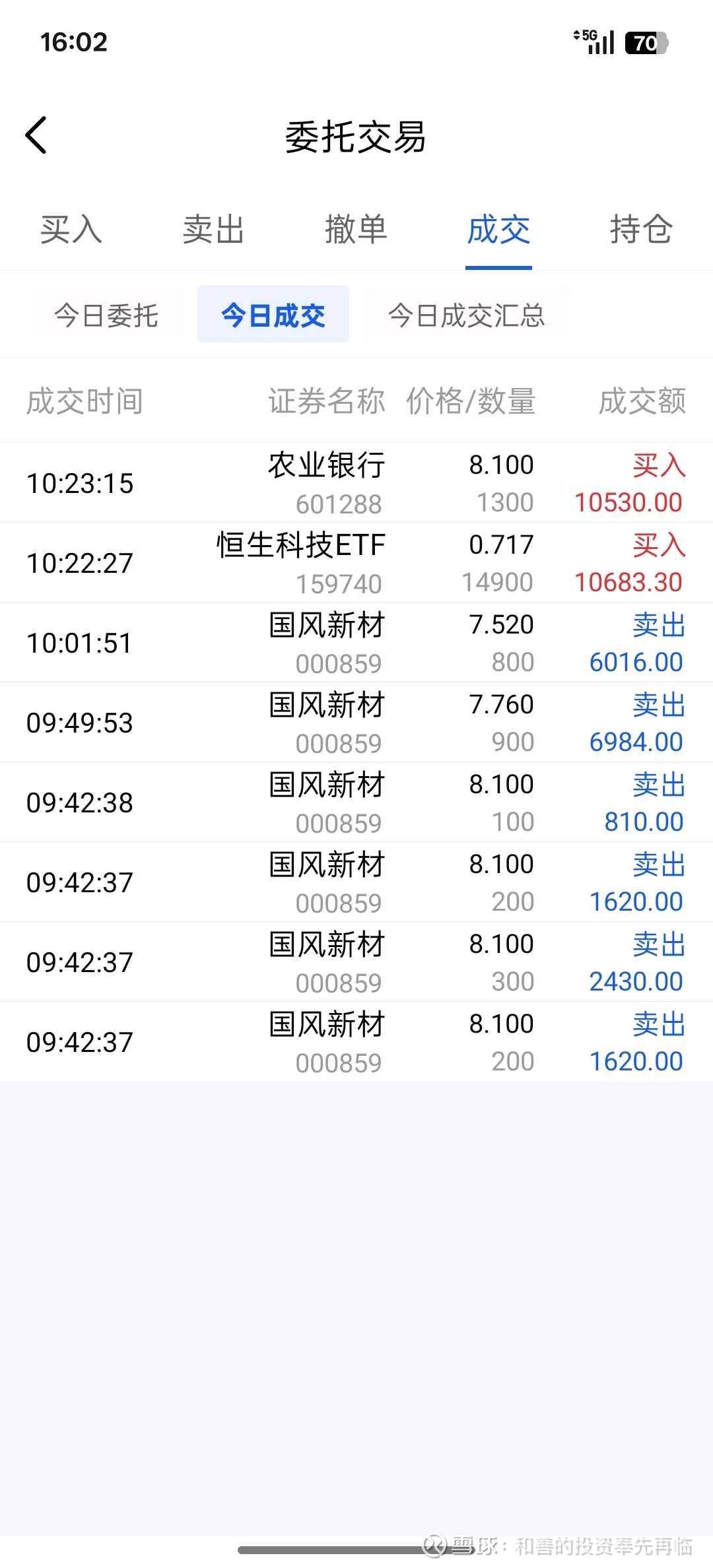Open 今日成交汇总 summary

coord(466,315)
